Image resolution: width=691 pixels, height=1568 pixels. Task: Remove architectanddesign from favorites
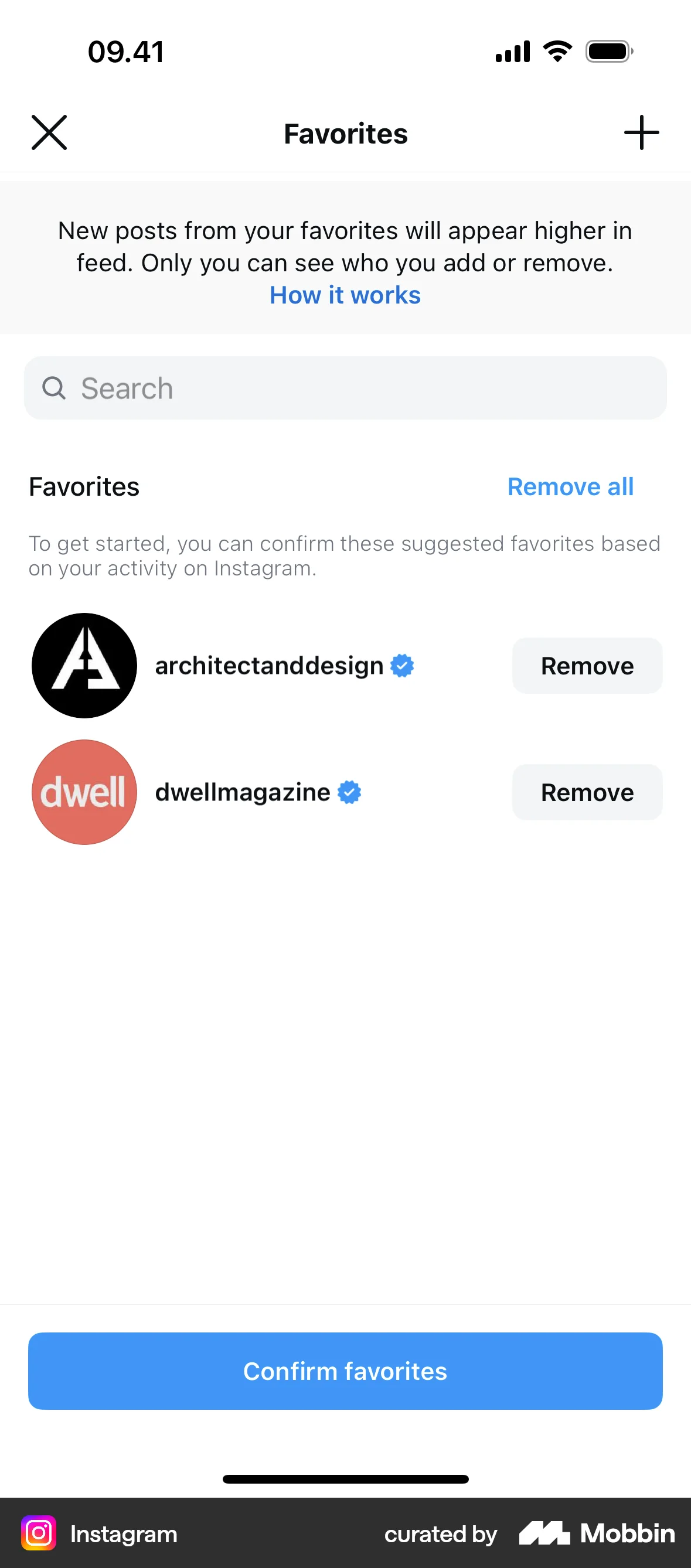click(586, 665)
